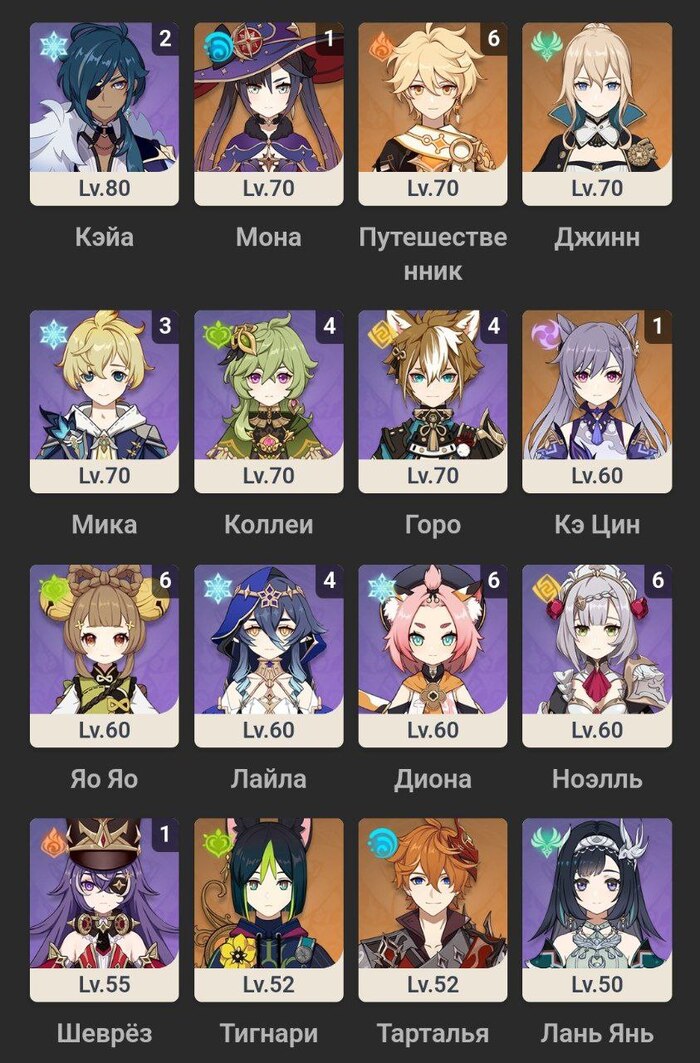The width and height of the screenshot is (700, 1063).
Task: View Кэ Цин character details
Action: click(x=596, y=401)
